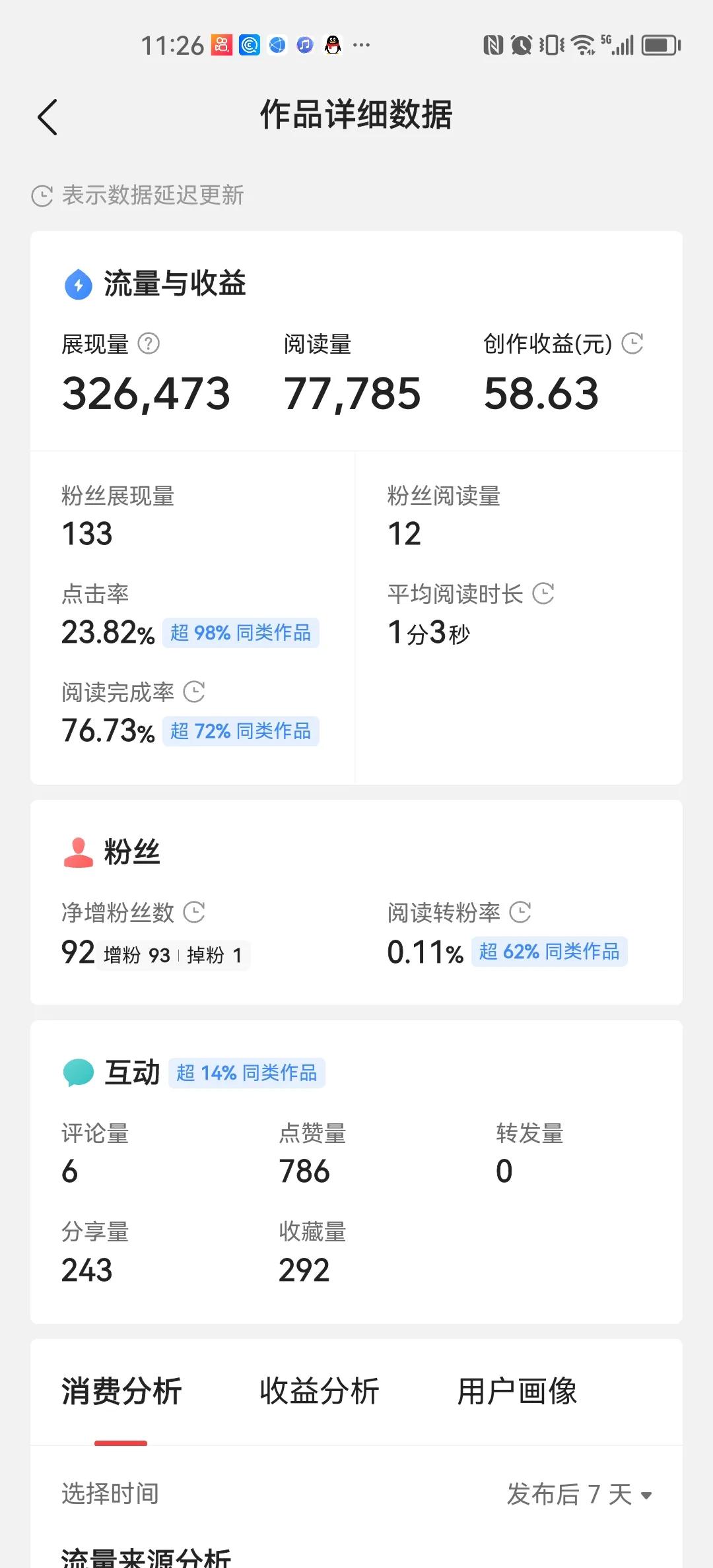Screen dimensions: 713x1568
Task: Click the clock icon next to 创作收益(元)
Action: [x=632, y=344]
